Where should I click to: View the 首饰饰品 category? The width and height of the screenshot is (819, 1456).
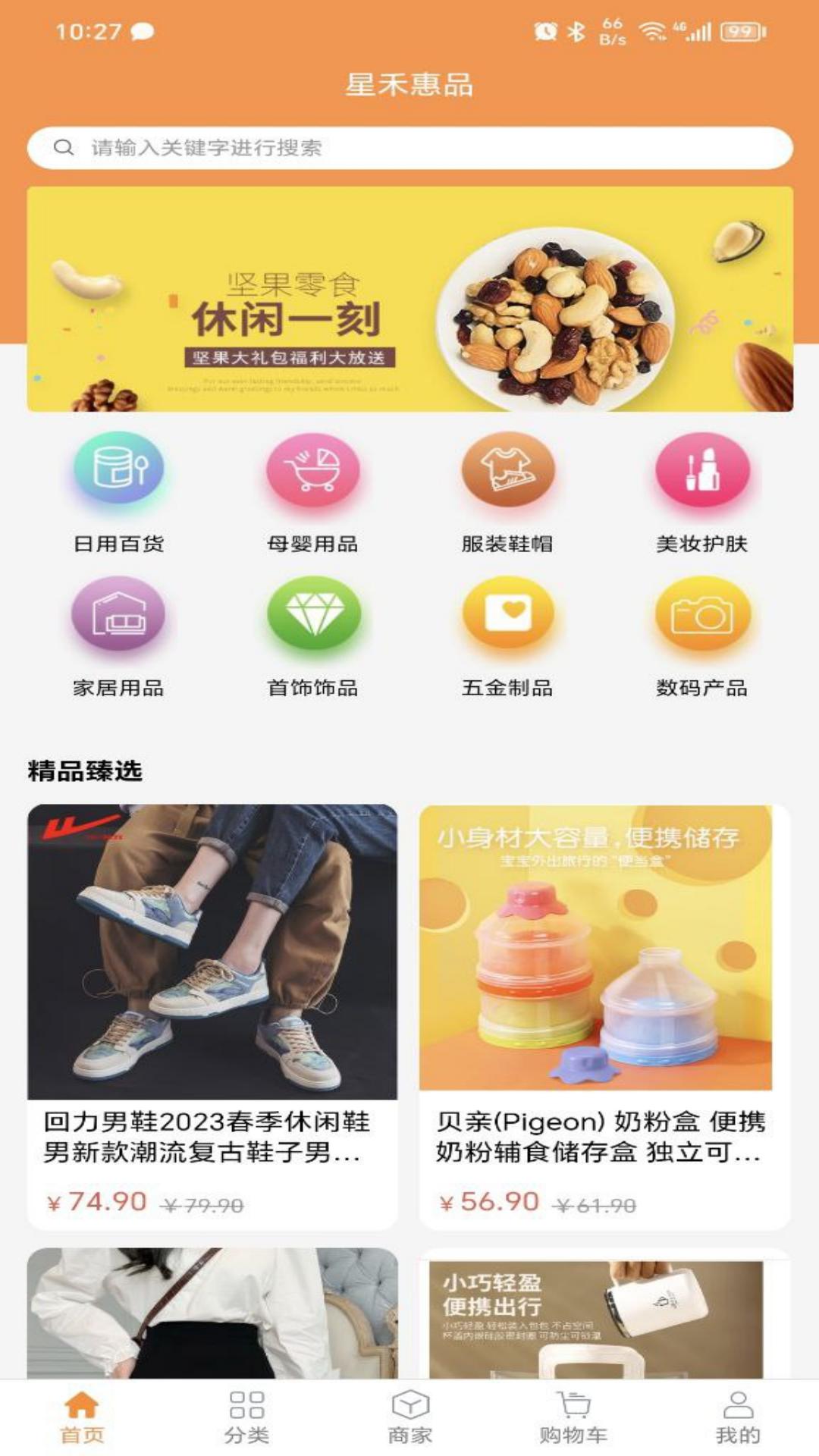pyautogui.click(x=312, y=637)
